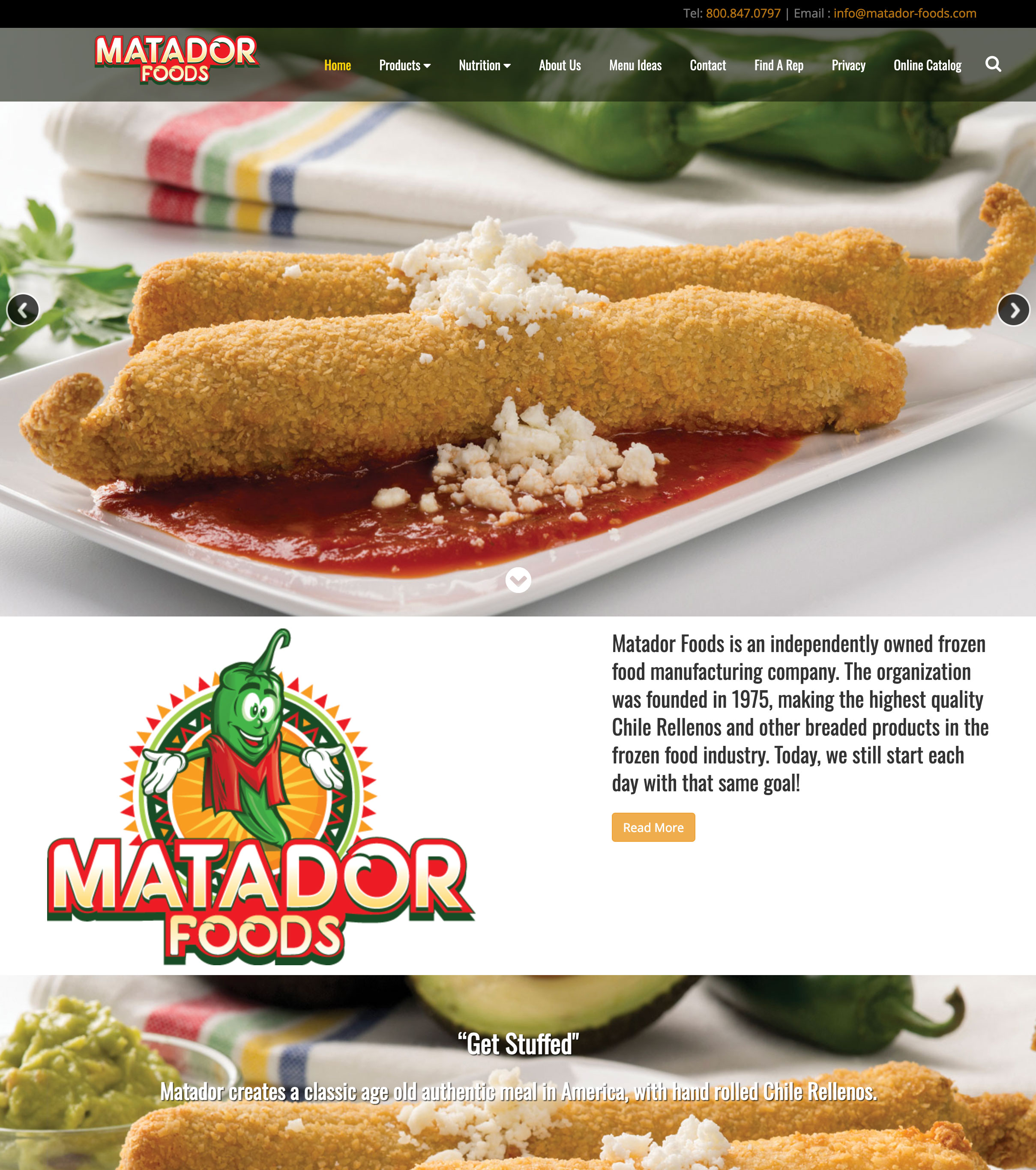Go to the Home page

coord(337,65)
